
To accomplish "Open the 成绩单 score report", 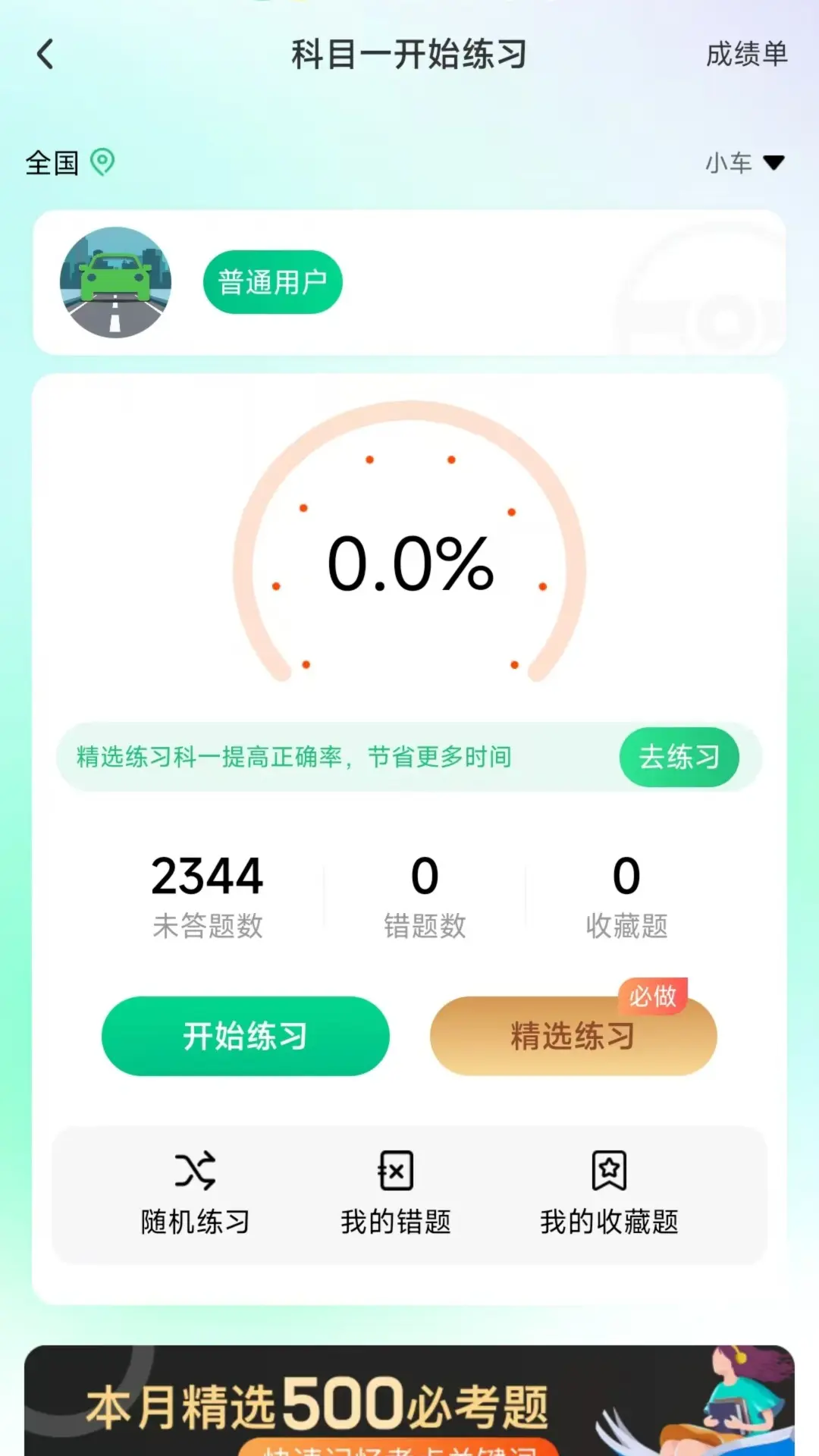I will 746,55.
